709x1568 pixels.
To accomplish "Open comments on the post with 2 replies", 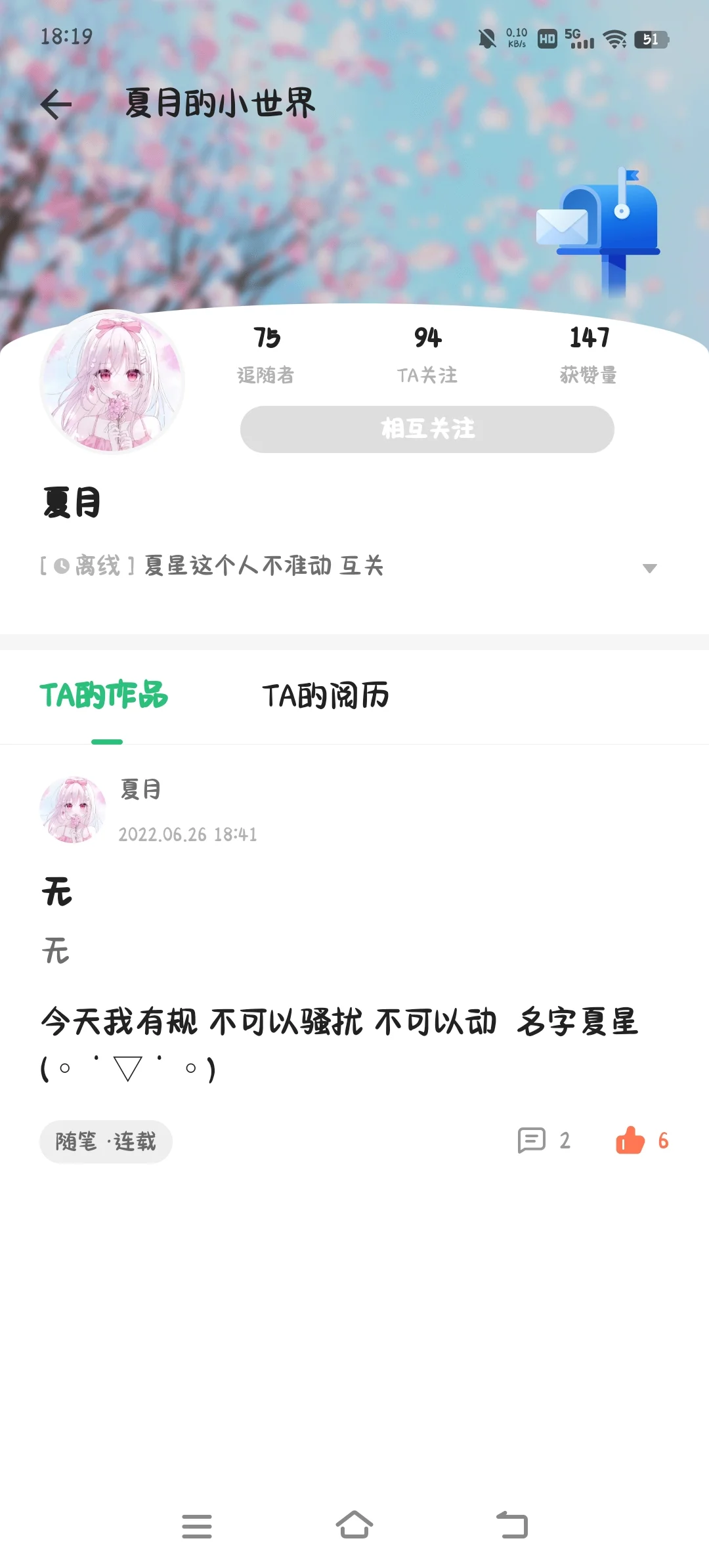I will 544,1141.
